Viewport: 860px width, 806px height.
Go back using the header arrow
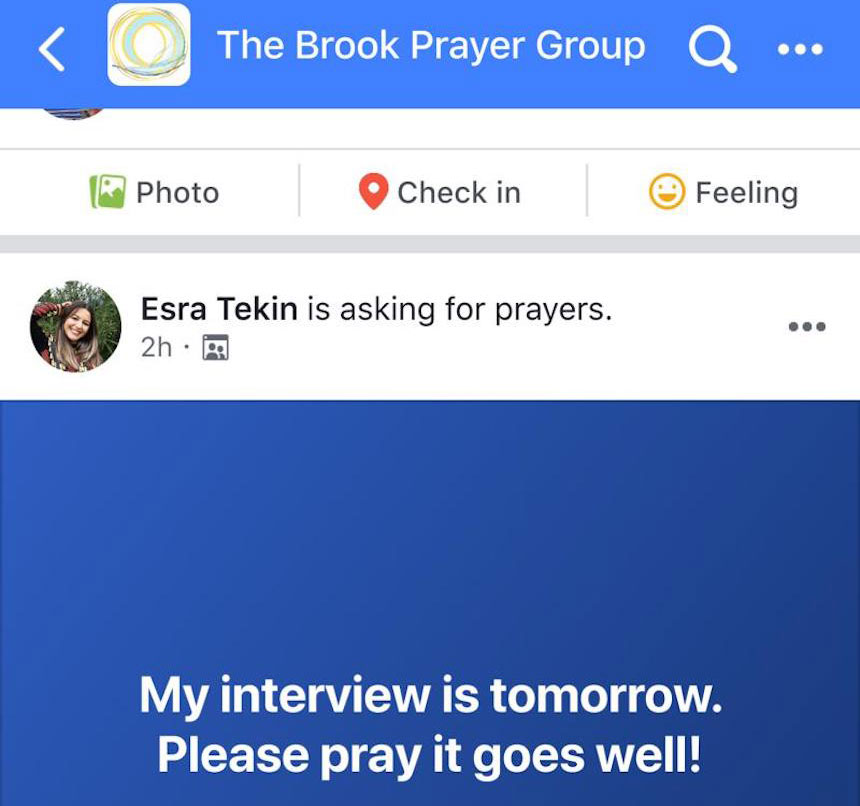click(x=52, y=48)
